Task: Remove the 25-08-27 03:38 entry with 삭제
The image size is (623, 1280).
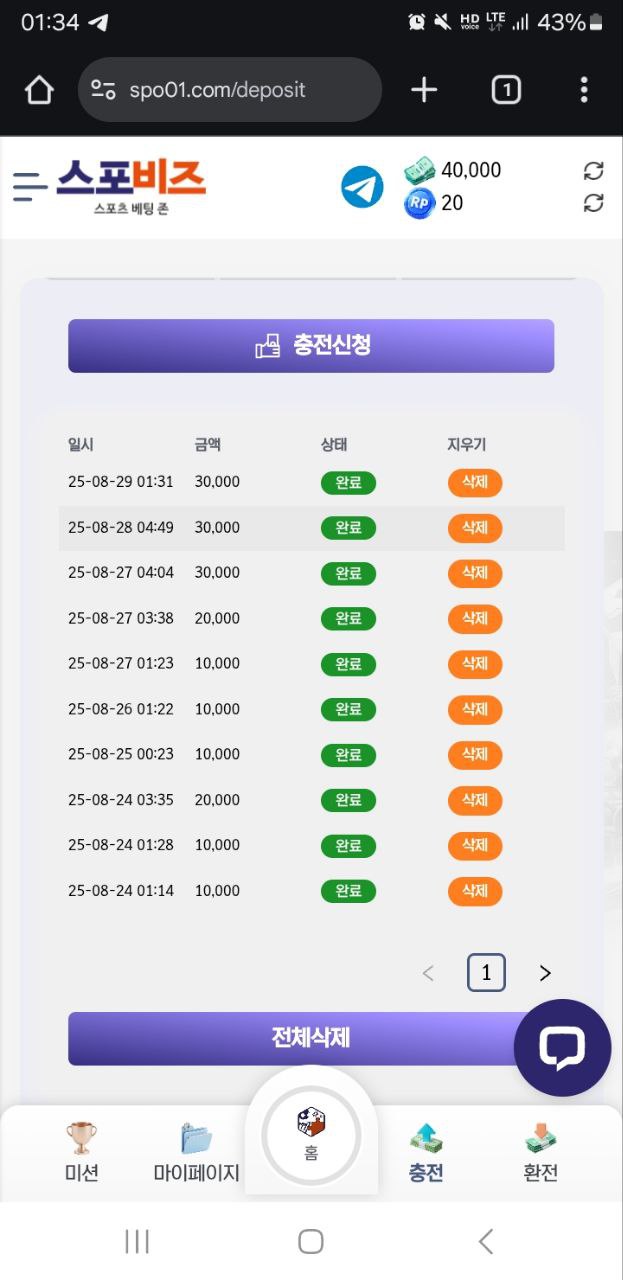Action: click(474, 619)
